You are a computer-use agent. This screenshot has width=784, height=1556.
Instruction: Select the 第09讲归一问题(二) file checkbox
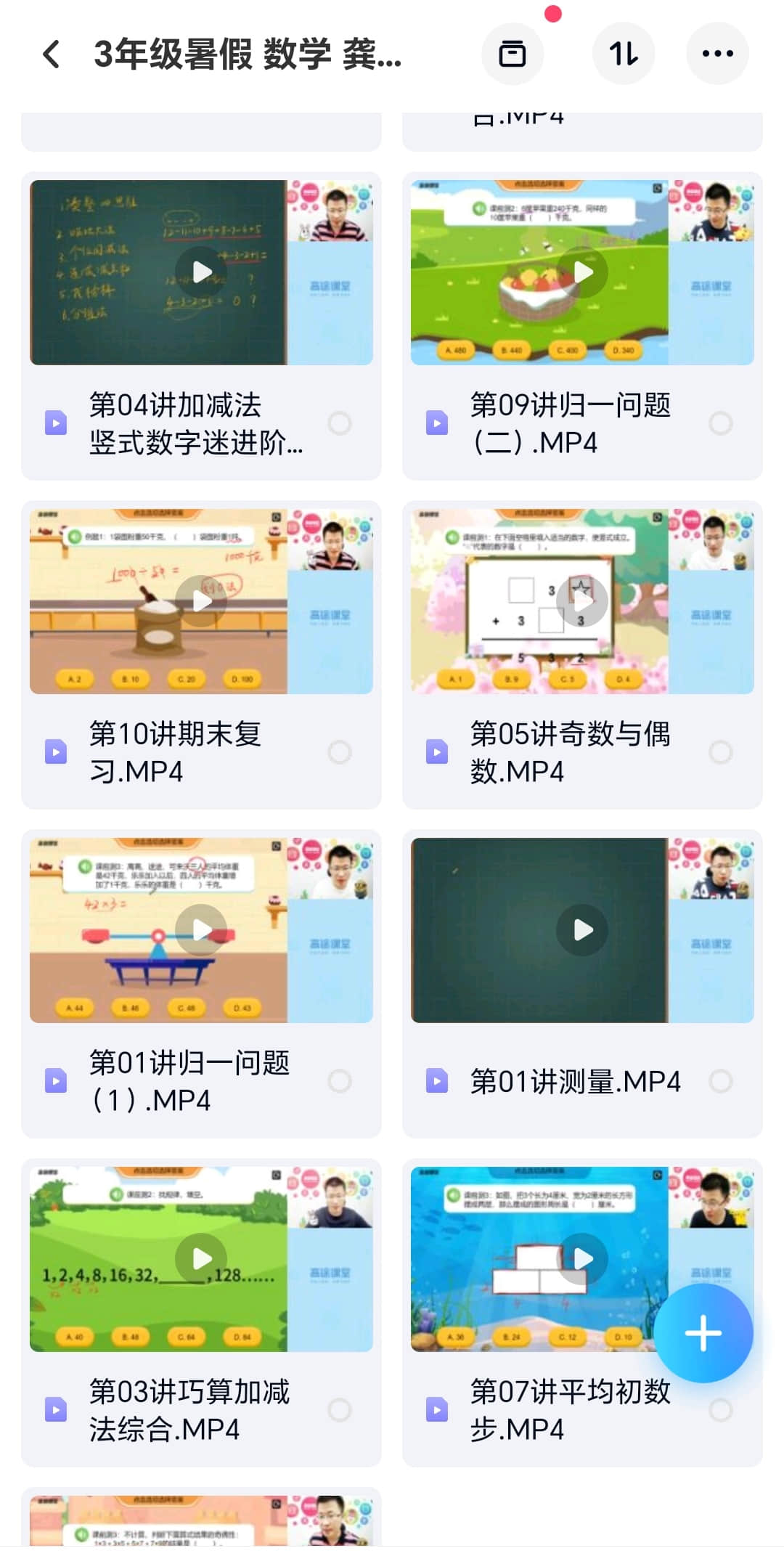point(720,423)
